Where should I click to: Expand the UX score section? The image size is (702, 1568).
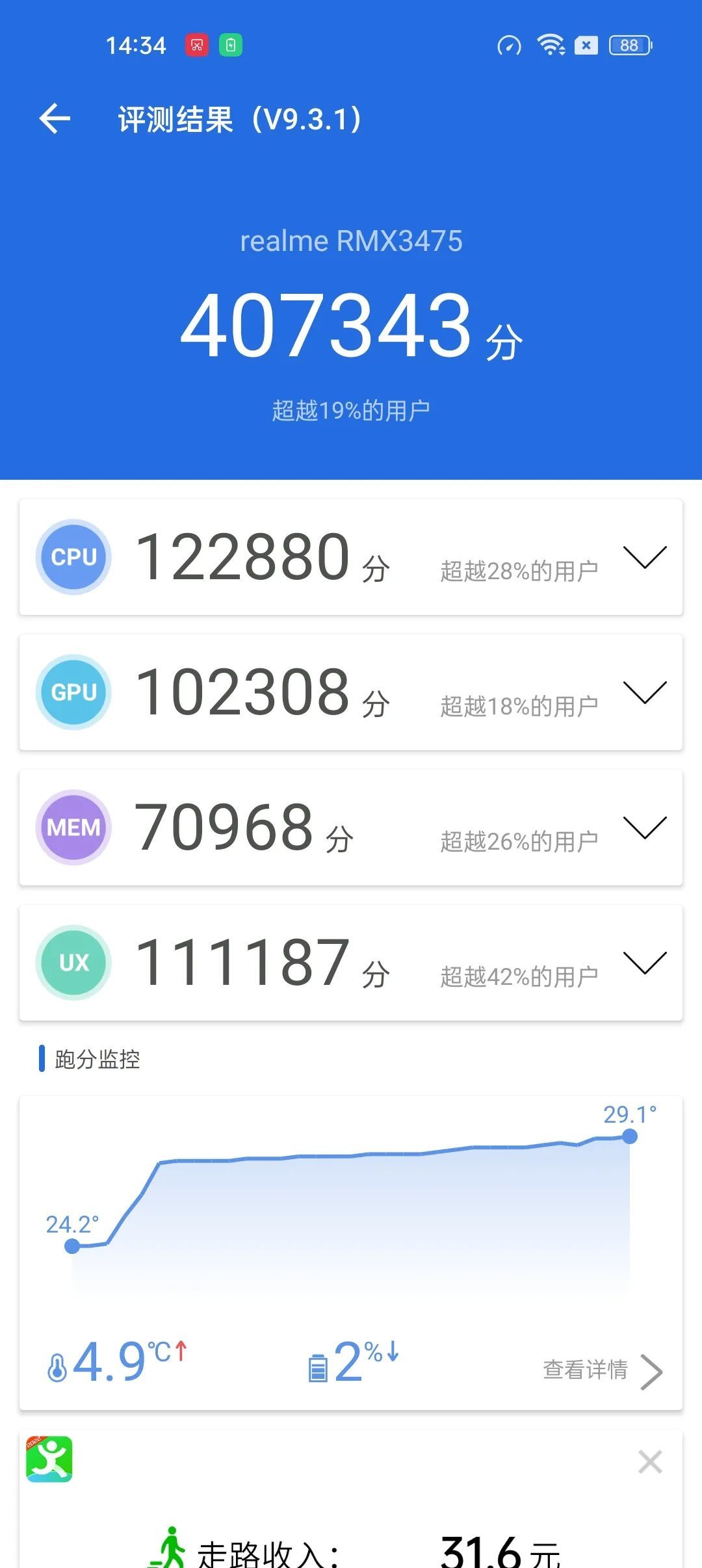tap(644, 963)
